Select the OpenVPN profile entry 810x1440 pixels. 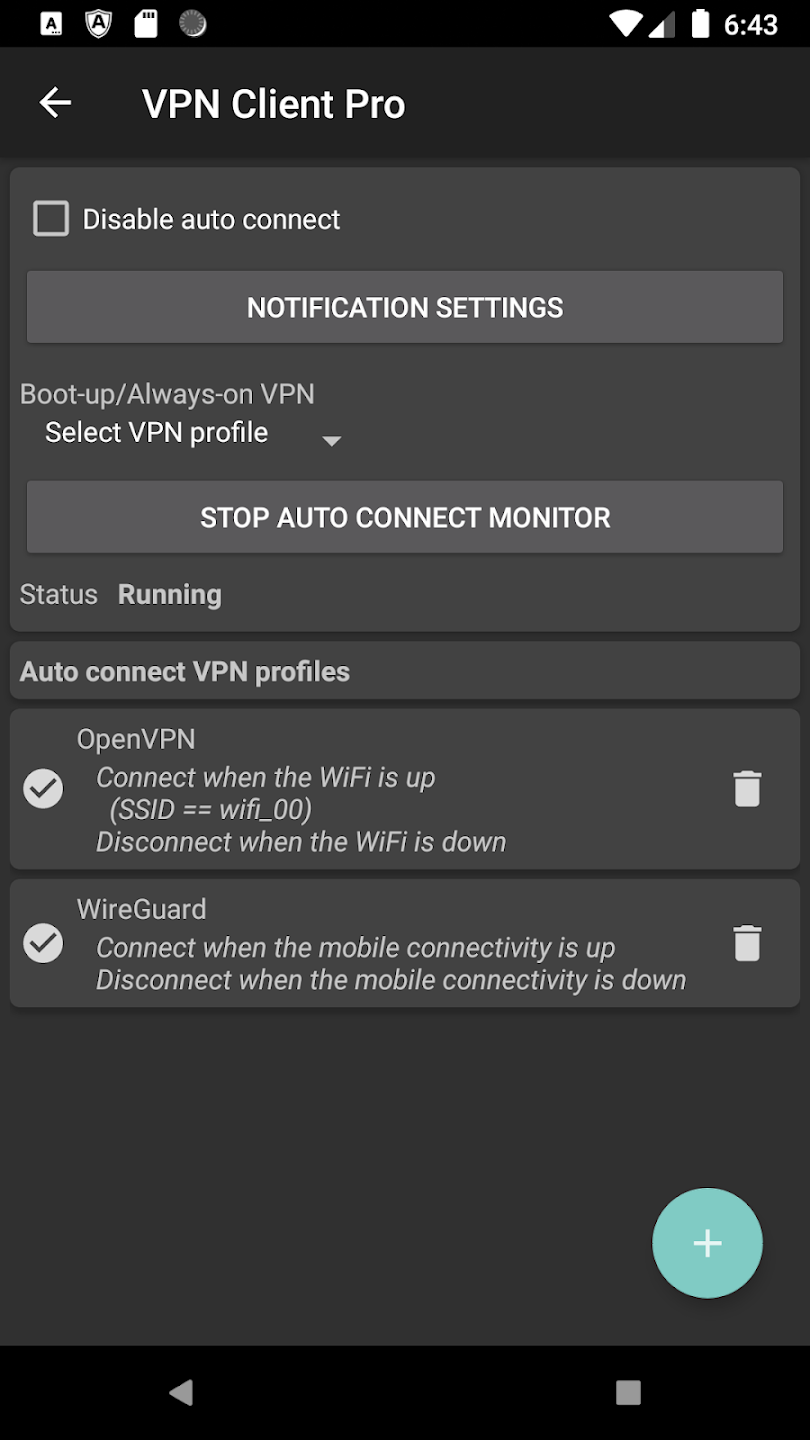coord(400,788)
